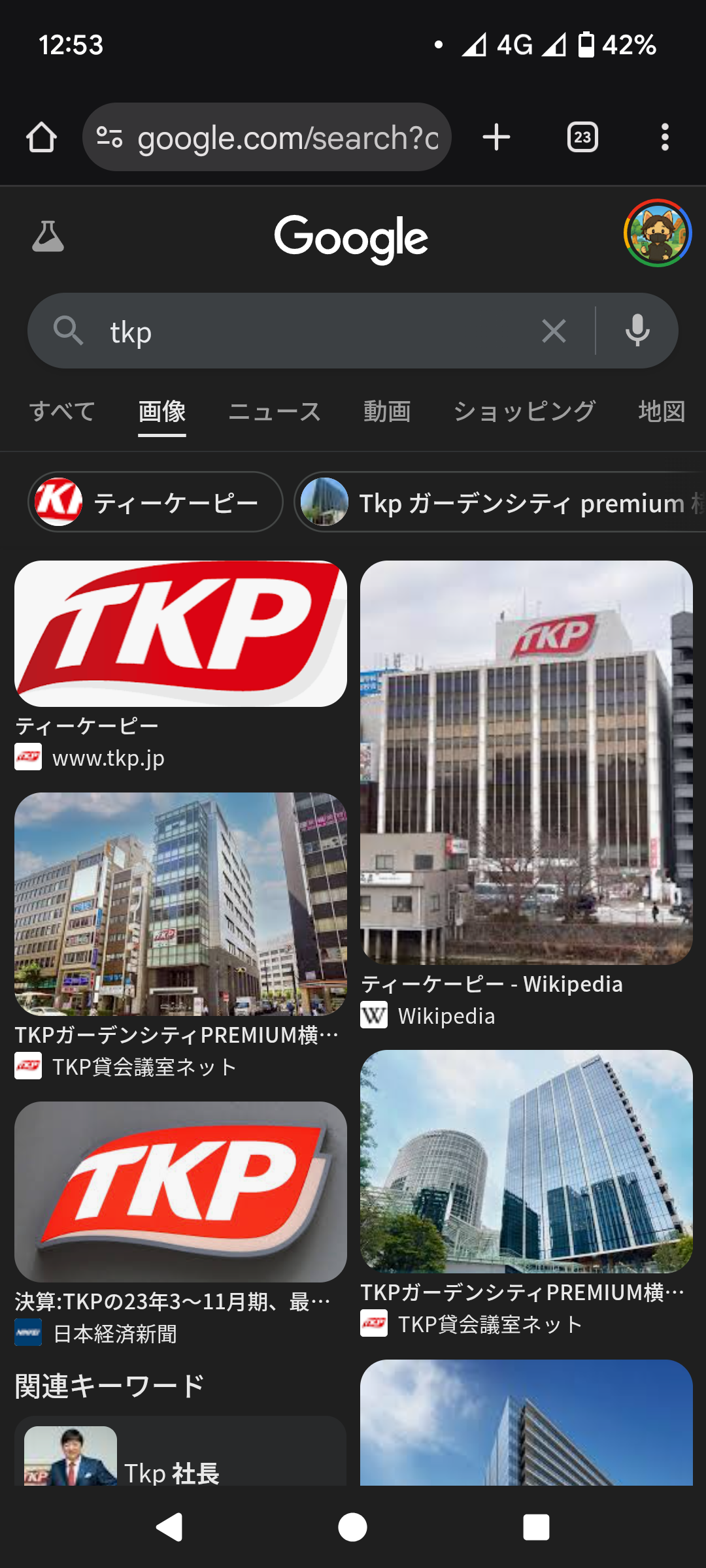Open the browser home page
The height and width of the screenshot is (1568, 706).
click(41, 137)
